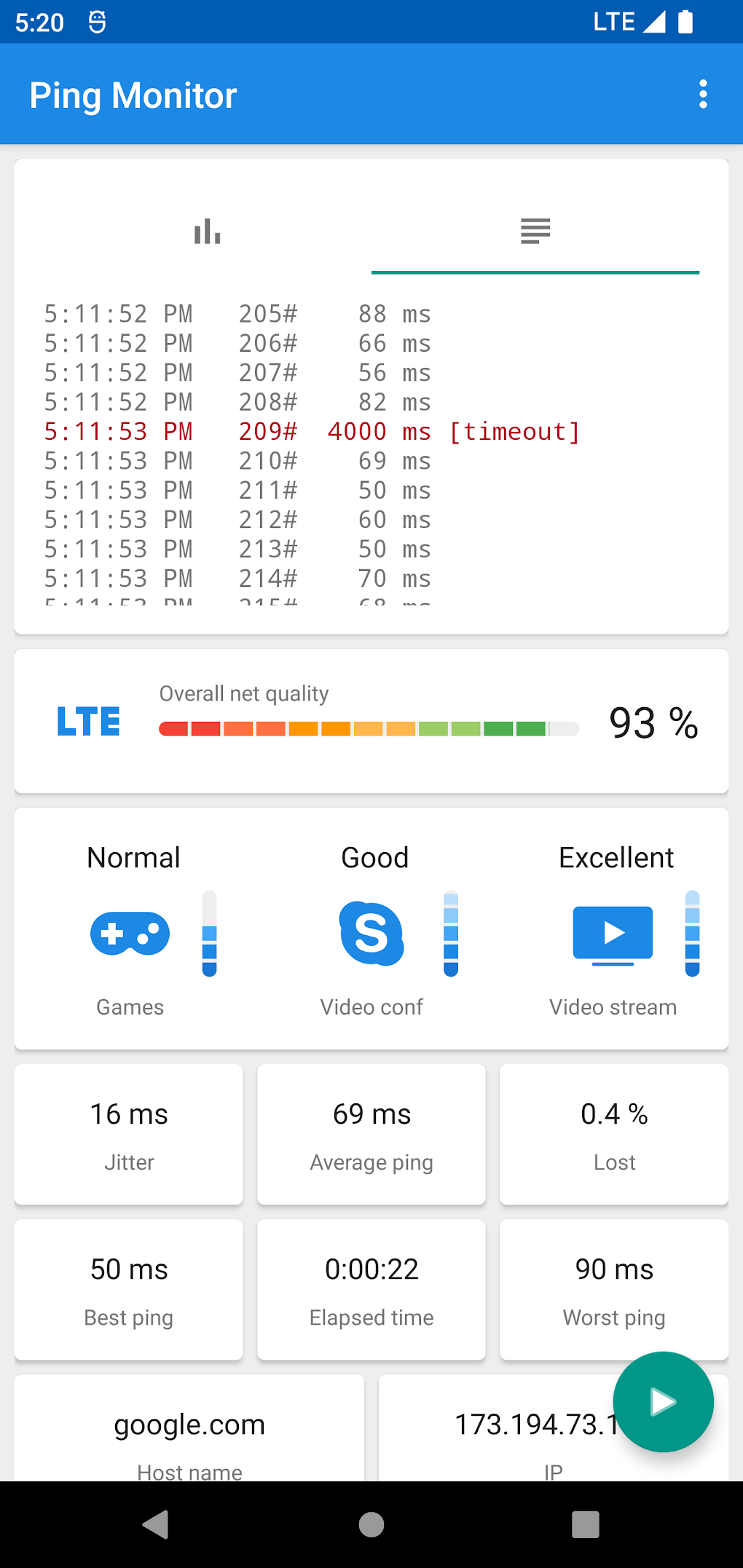Start pinging with the play button

tap(663, 1402)
